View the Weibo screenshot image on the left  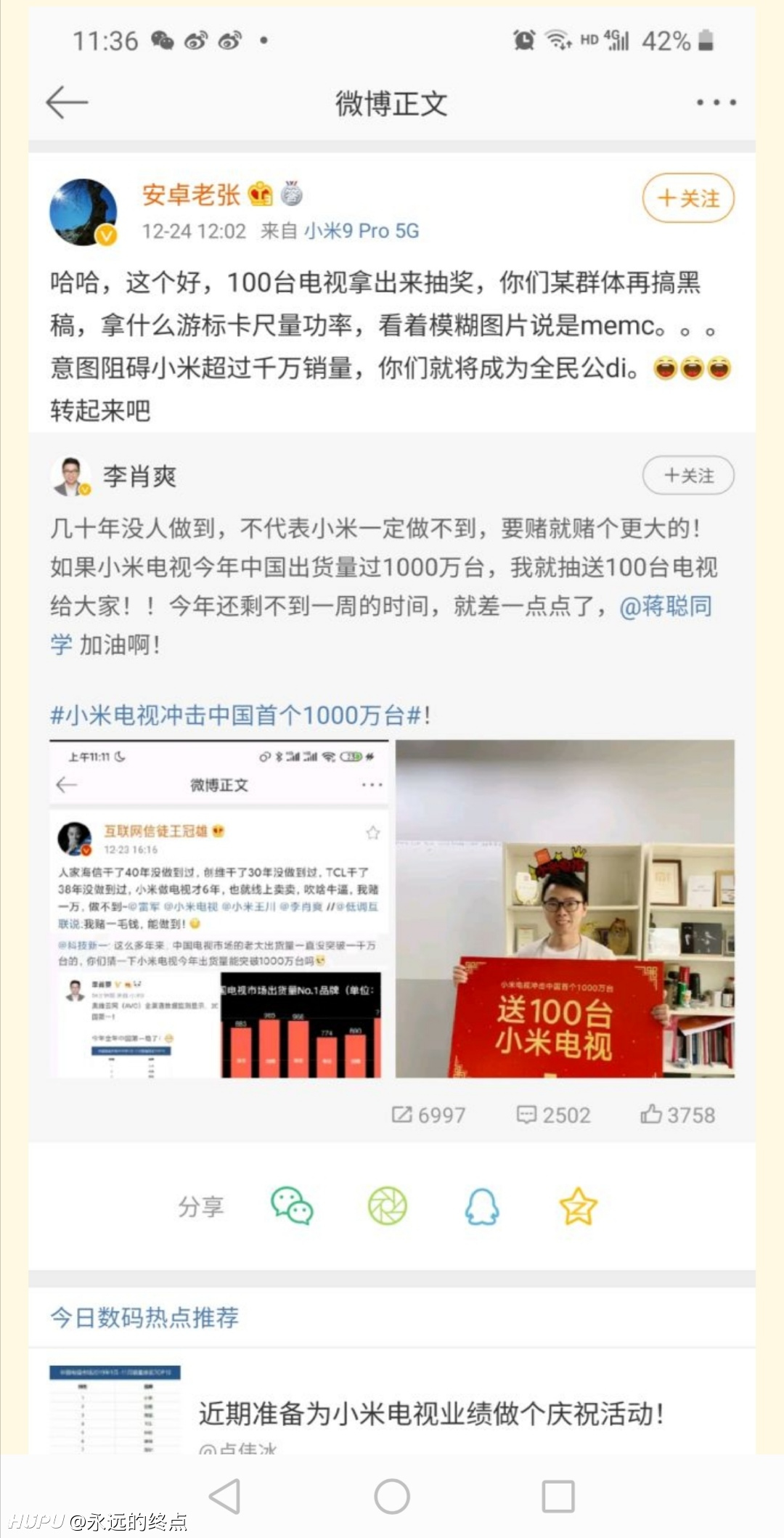[x=219, y=908]
